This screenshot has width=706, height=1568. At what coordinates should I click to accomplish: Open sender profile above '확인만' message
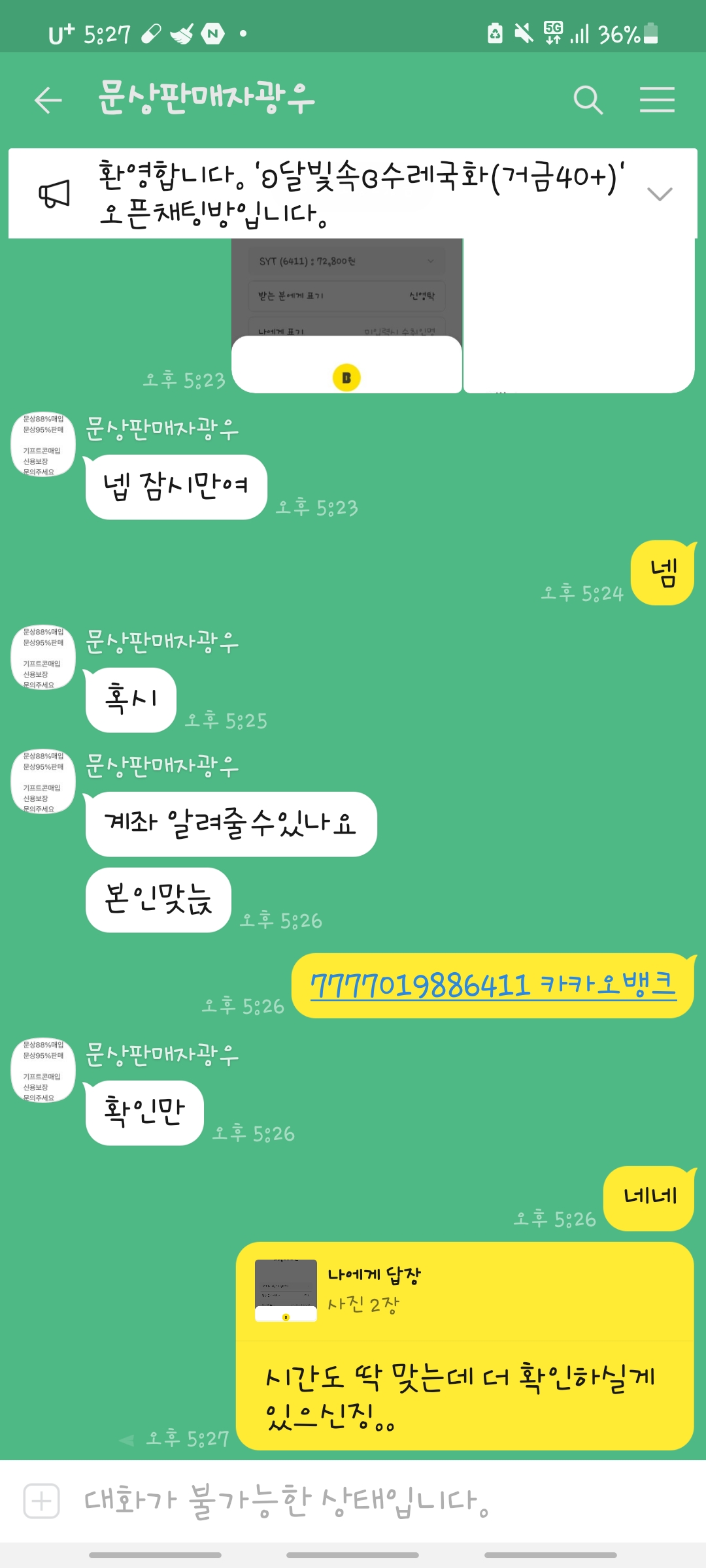pos(43,1070)
